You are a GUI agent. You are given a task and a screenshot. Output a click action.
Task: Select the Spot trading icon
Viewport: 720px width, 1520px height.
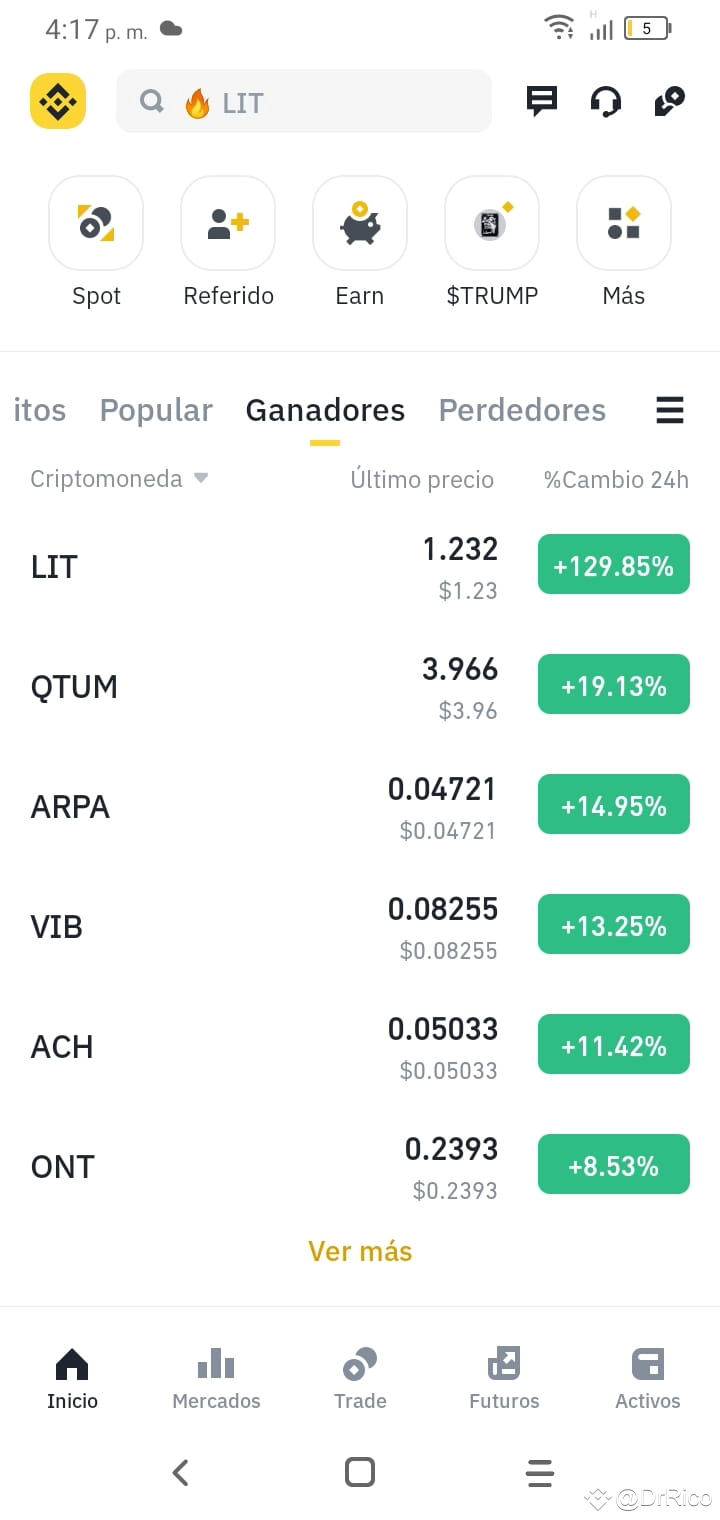pos(95,223)
